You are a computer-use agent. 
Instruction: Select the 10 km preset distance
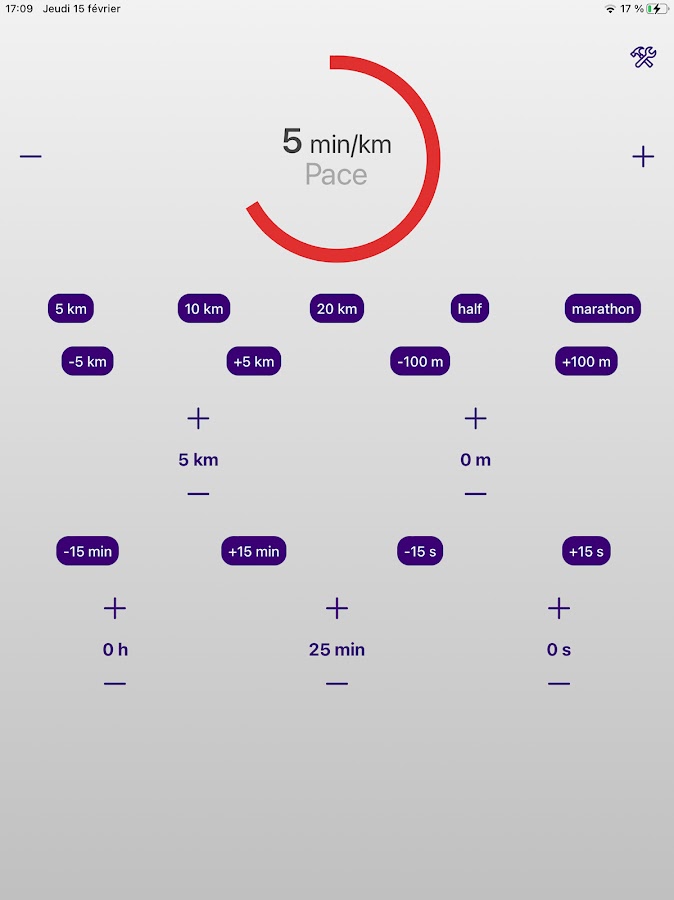[x=204, y=309]
